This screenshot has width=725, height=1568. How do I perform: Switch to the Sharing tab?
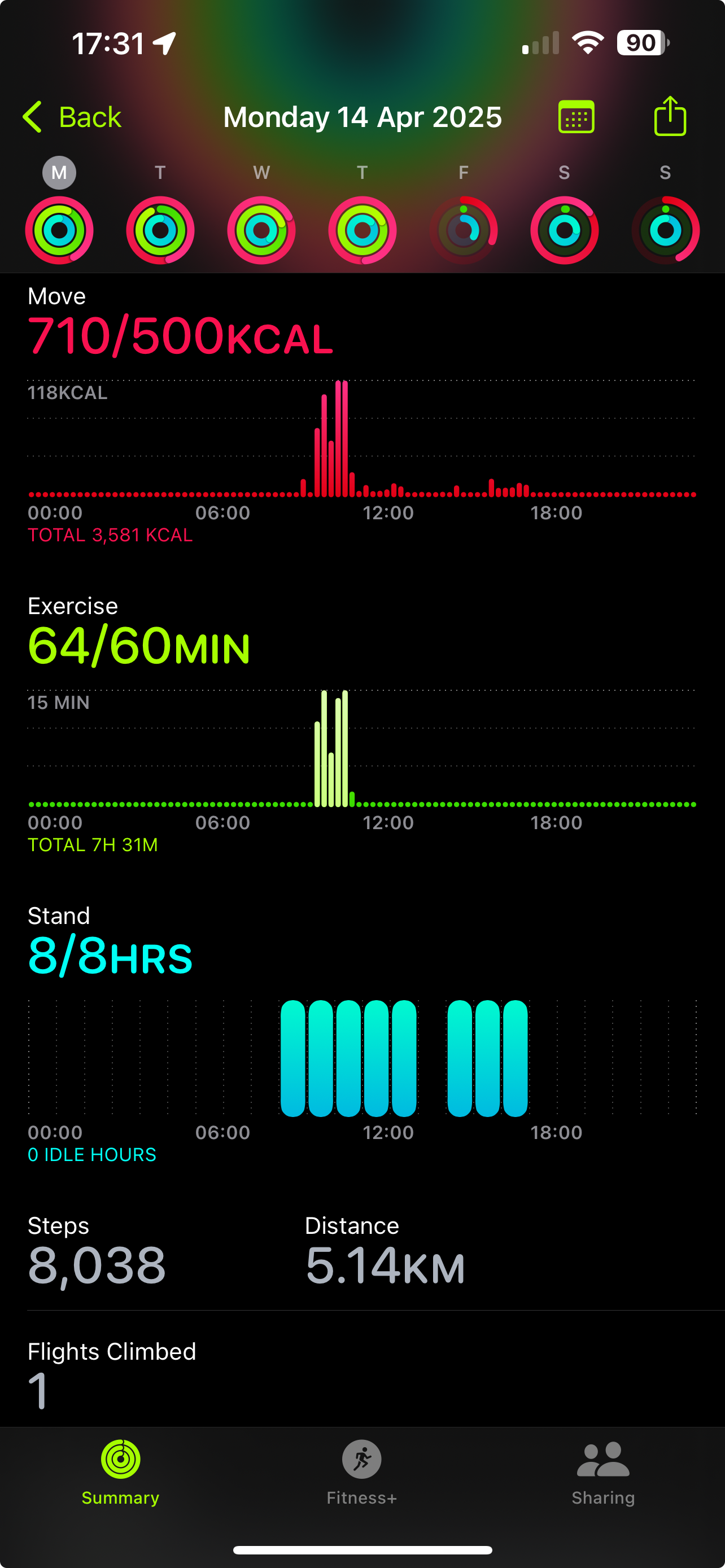[x=602, y=1472]
